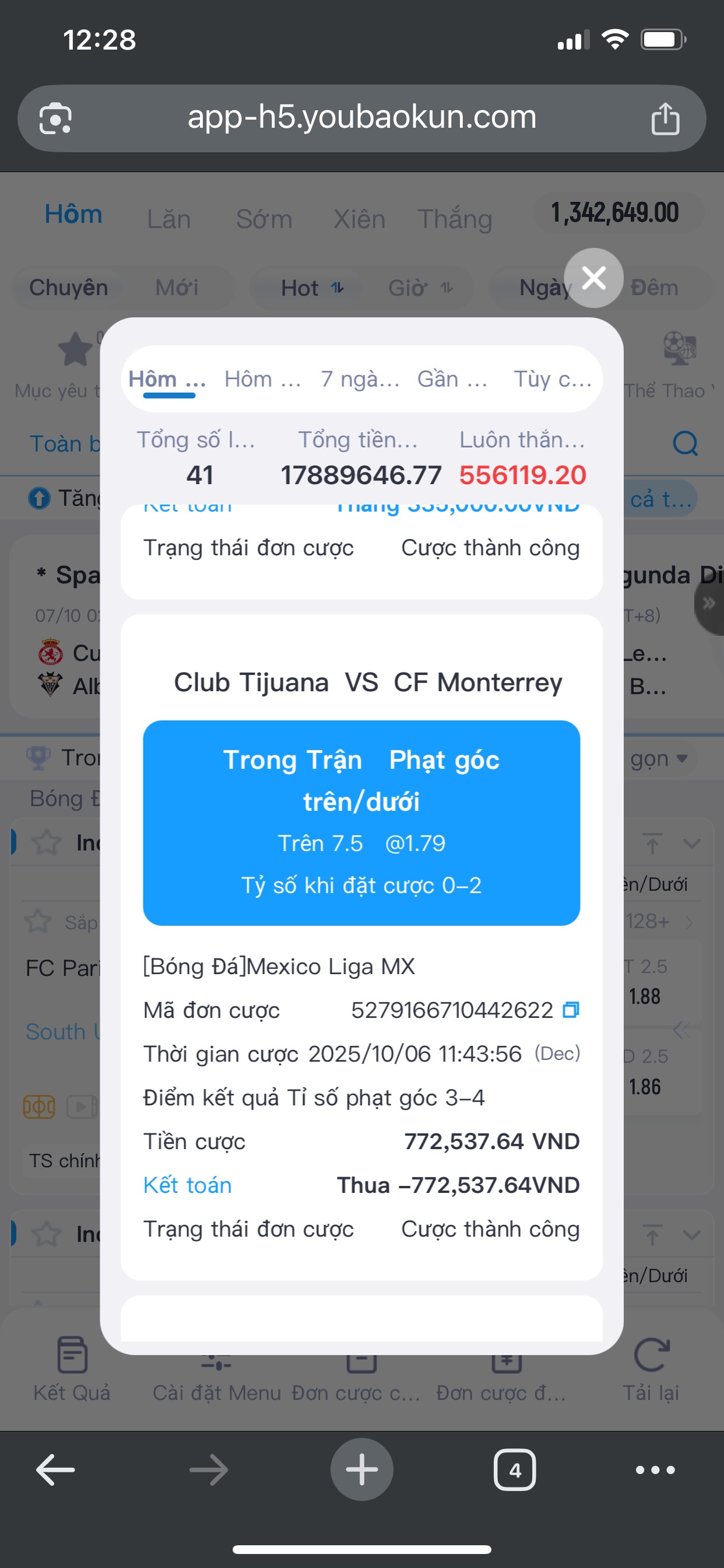Copy bet code 5279166710442622
This screenshot has height=1568, width=724.
pyautogui.click(x=571, y=1010)
